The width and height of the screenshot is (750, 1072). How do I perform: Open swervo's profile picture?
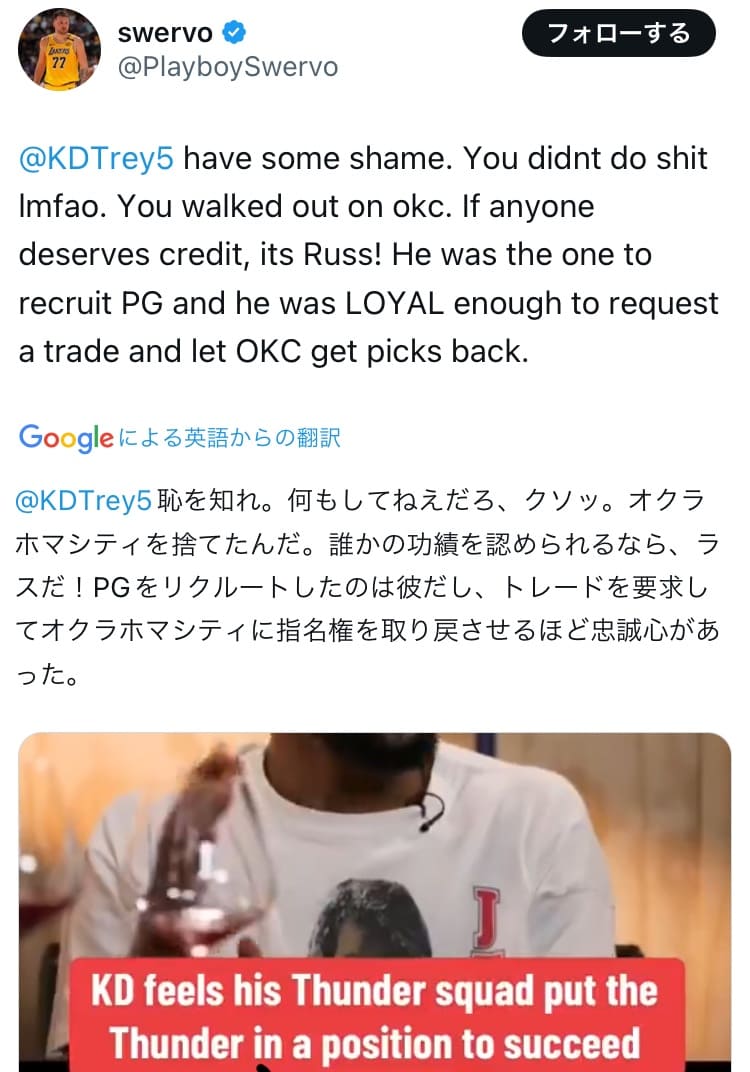(x=60, y=50)
